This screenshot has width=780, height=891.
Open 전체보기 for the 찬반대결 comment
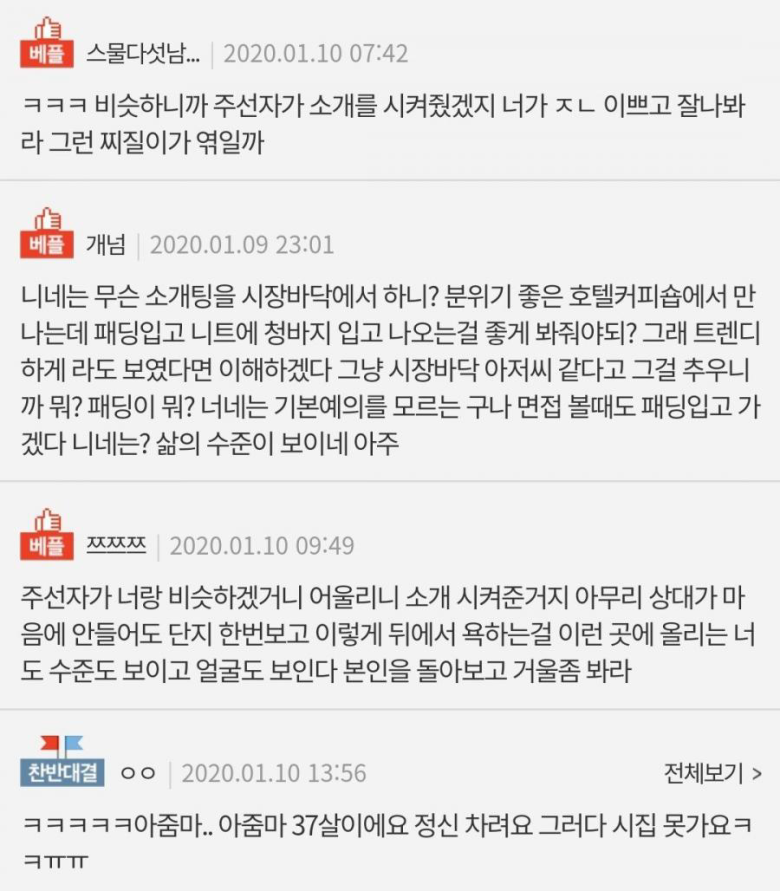[712, 773]
